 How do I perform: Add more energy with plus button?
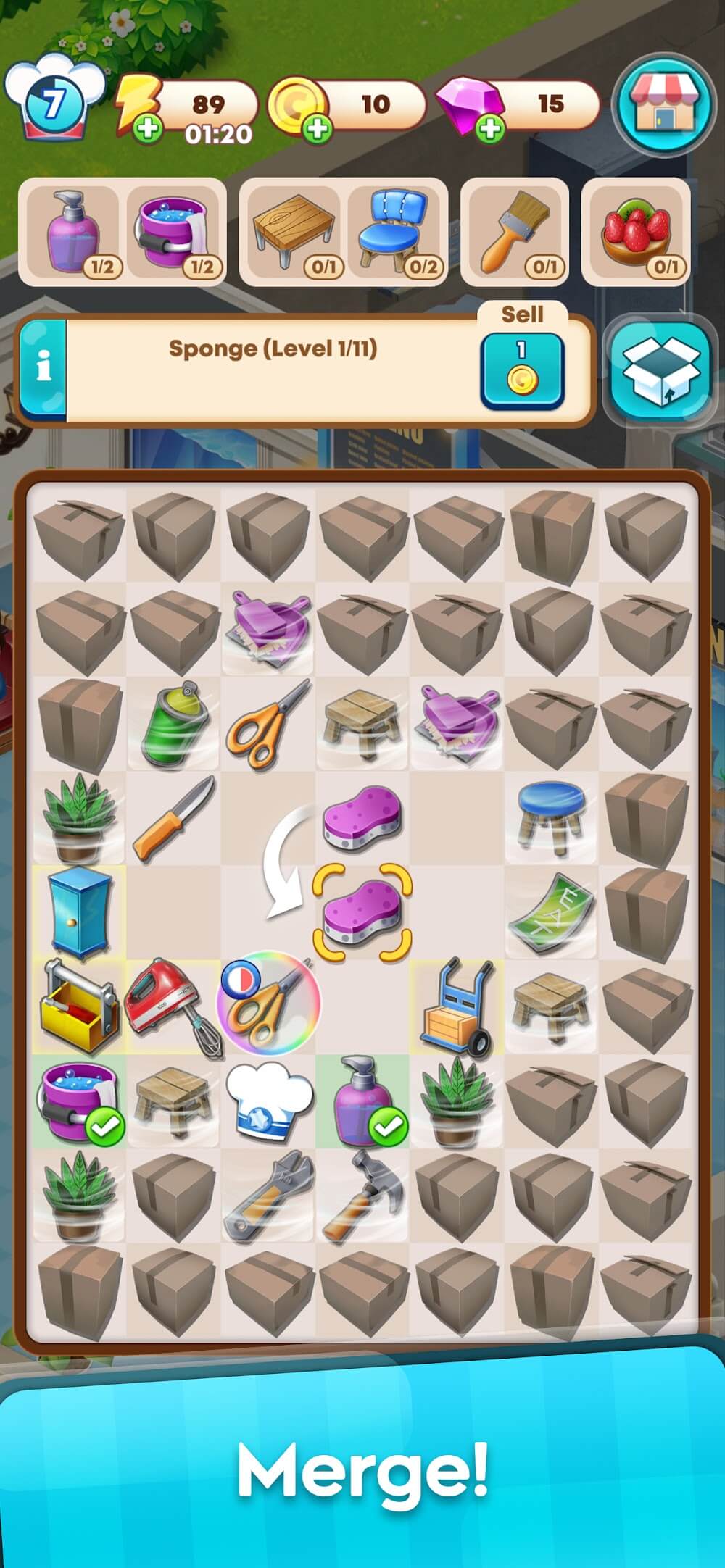tap(148, 130)
